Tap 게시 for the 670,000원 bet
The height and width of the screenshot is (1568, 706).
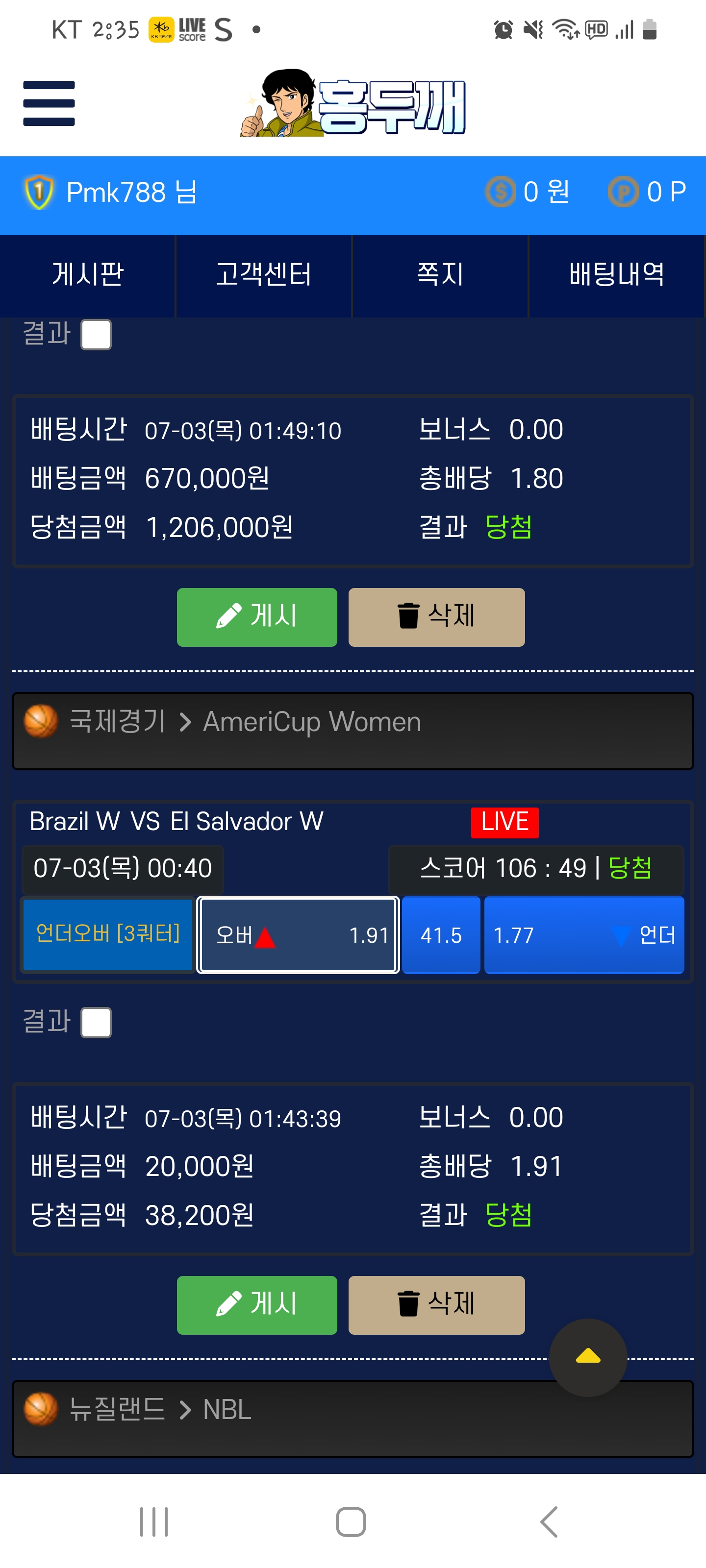click(x=256, y=616)
